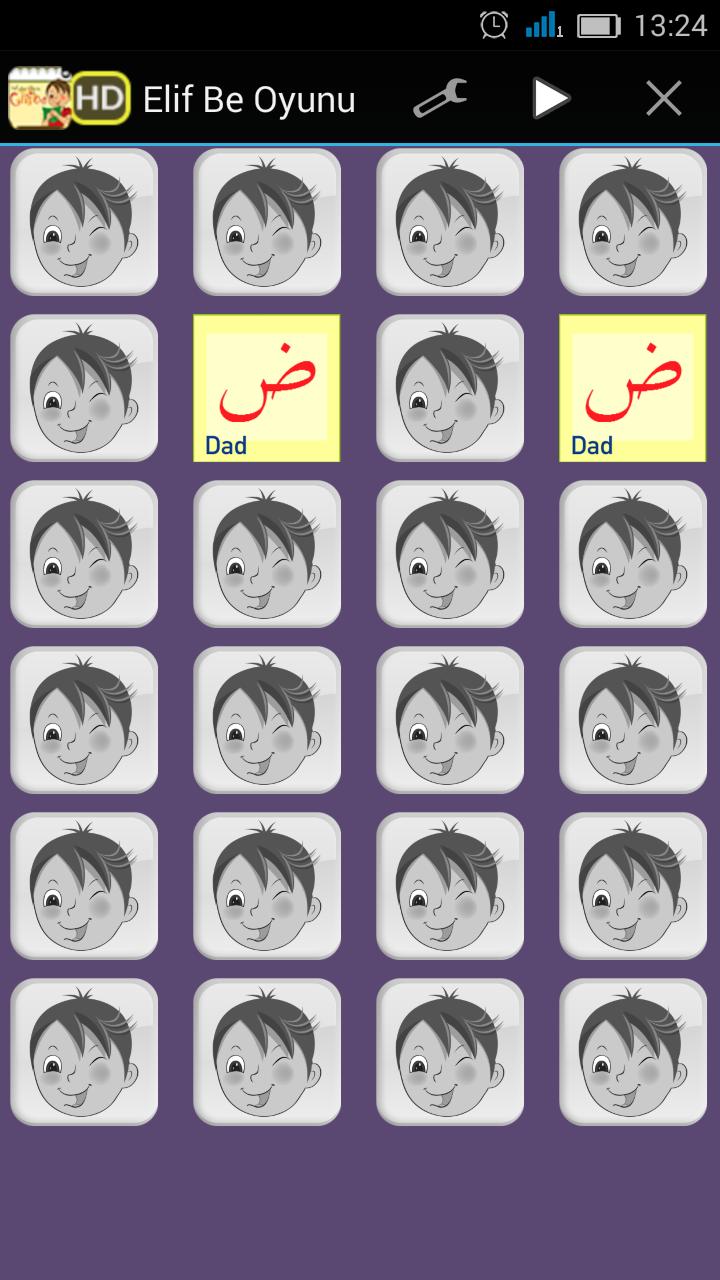Viewport: 720px width, 1280px height.
Task: Flip the top-left face card
Action: [84, 221]
